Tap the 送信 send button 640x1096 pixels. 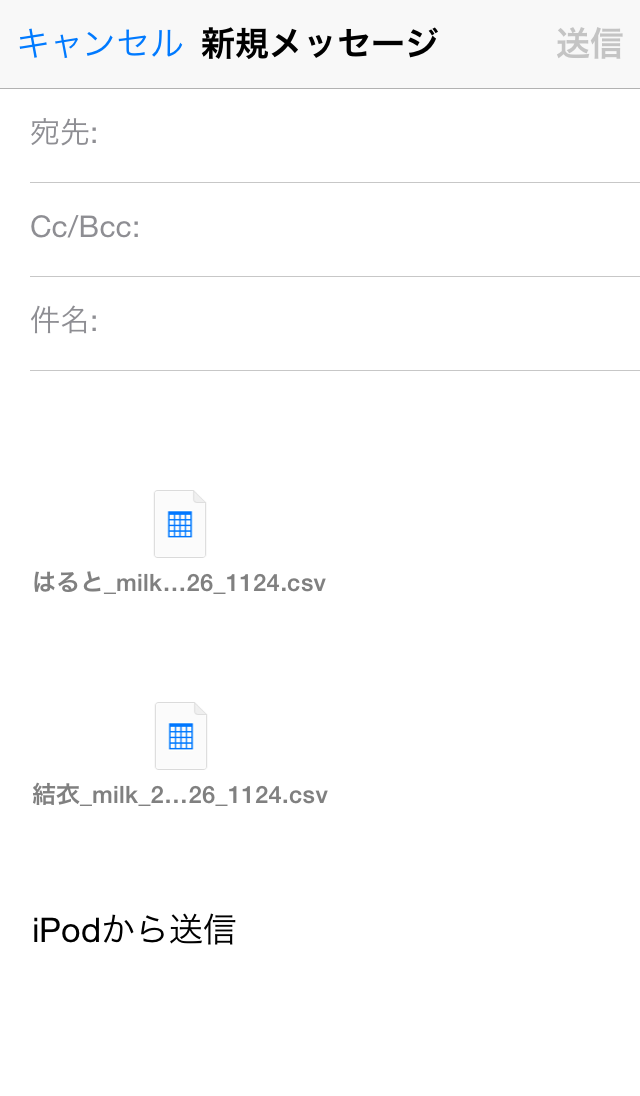coord(589,43)
